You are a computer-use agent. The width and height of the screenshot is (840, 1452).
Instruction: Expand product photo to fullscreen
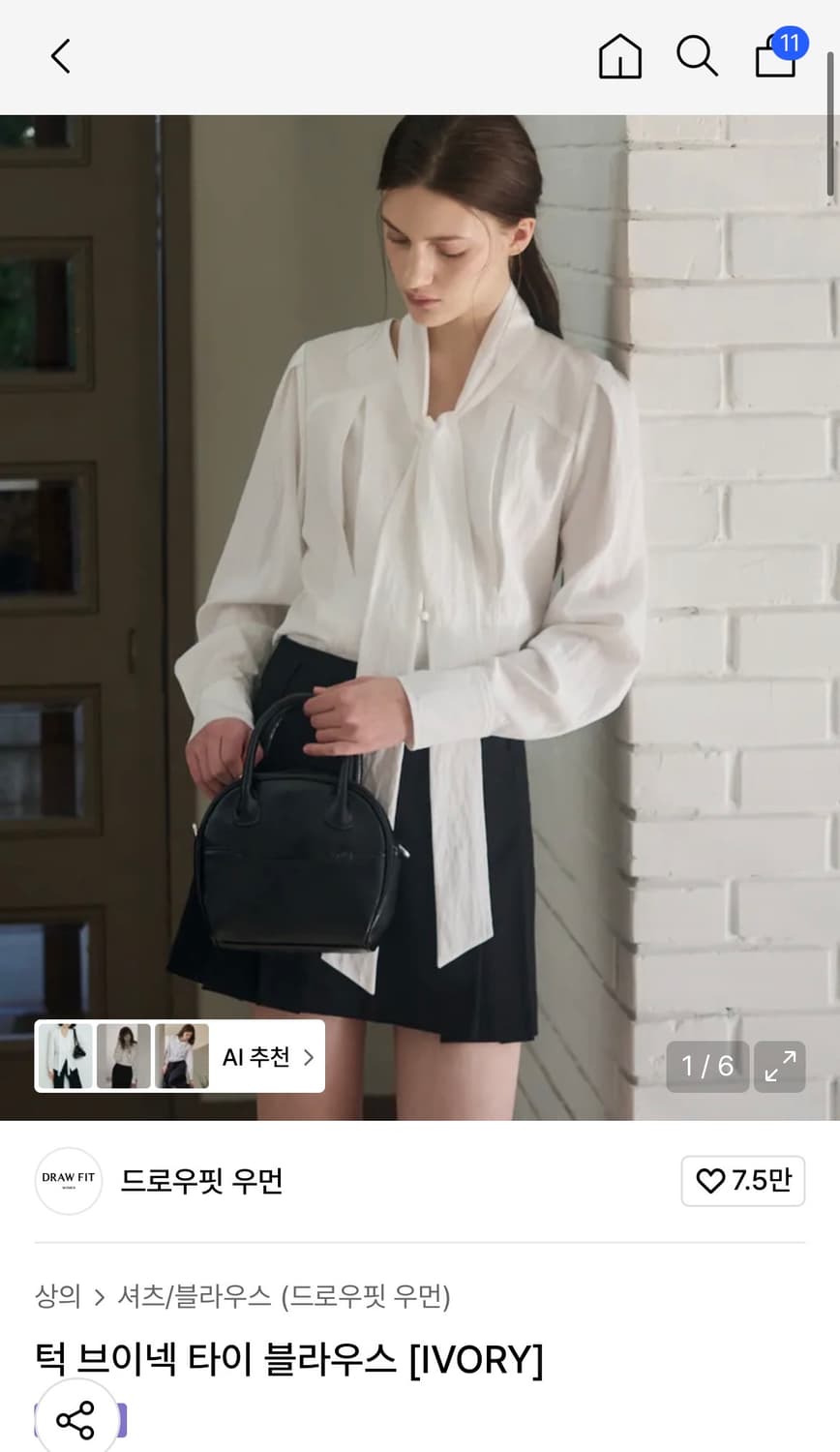click(x=779, y=1066)
